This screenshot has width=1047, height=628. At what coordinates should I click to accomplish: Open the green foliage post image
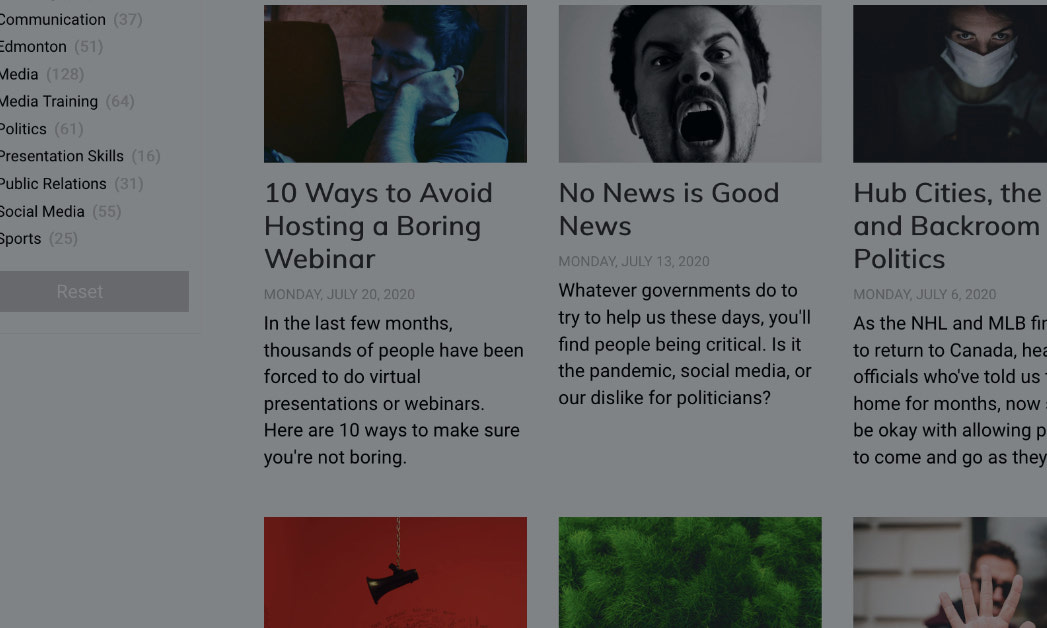pos(690,572)
